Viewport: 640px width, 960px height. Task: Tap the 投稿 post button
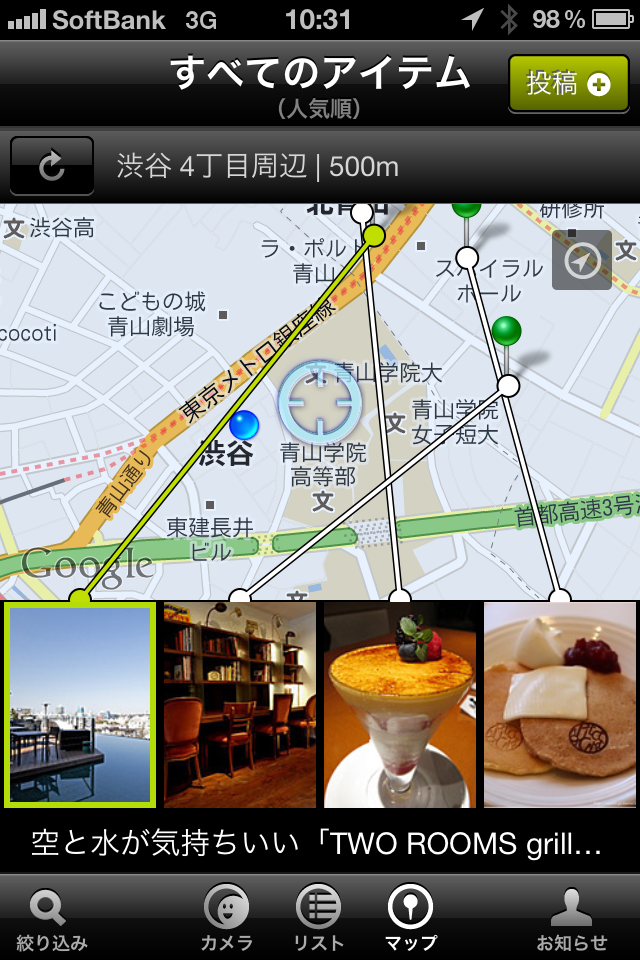point(567,84)
